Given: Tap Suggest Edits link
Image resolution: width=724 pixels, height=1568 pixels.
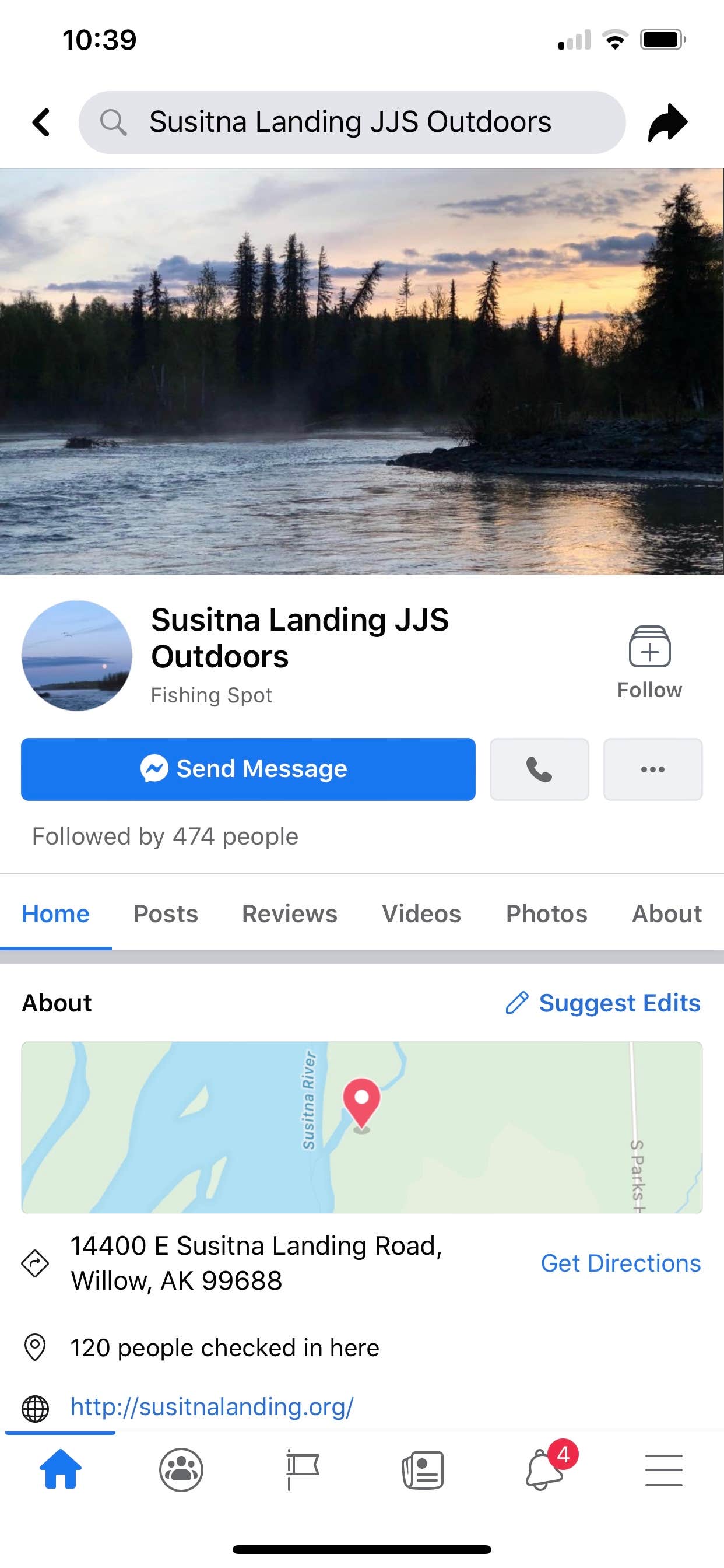Looking at the screenshot, I should pos(603,1003).
